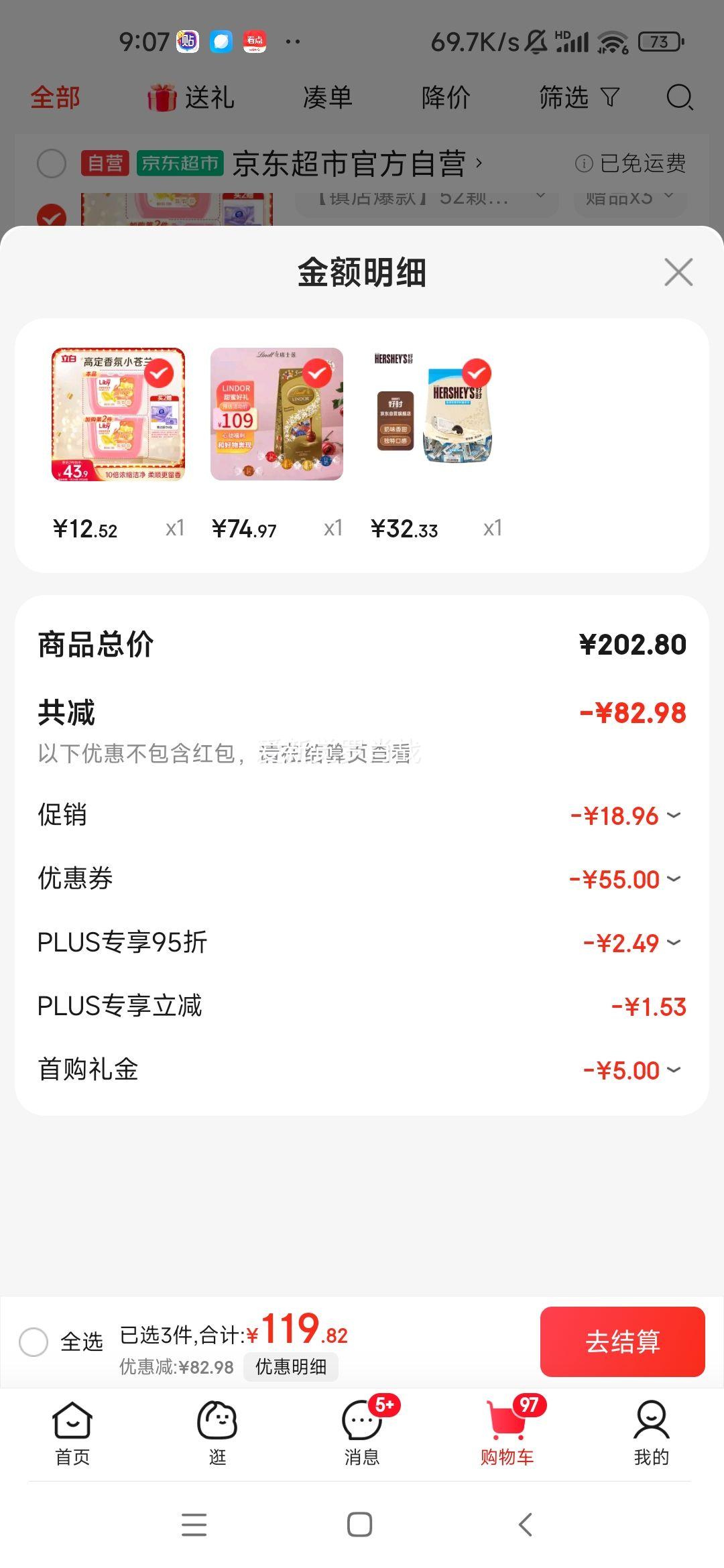724x1568 pixels.
Task: Uncheck the Hershey's item thumbnail
Action: (477, 373)
